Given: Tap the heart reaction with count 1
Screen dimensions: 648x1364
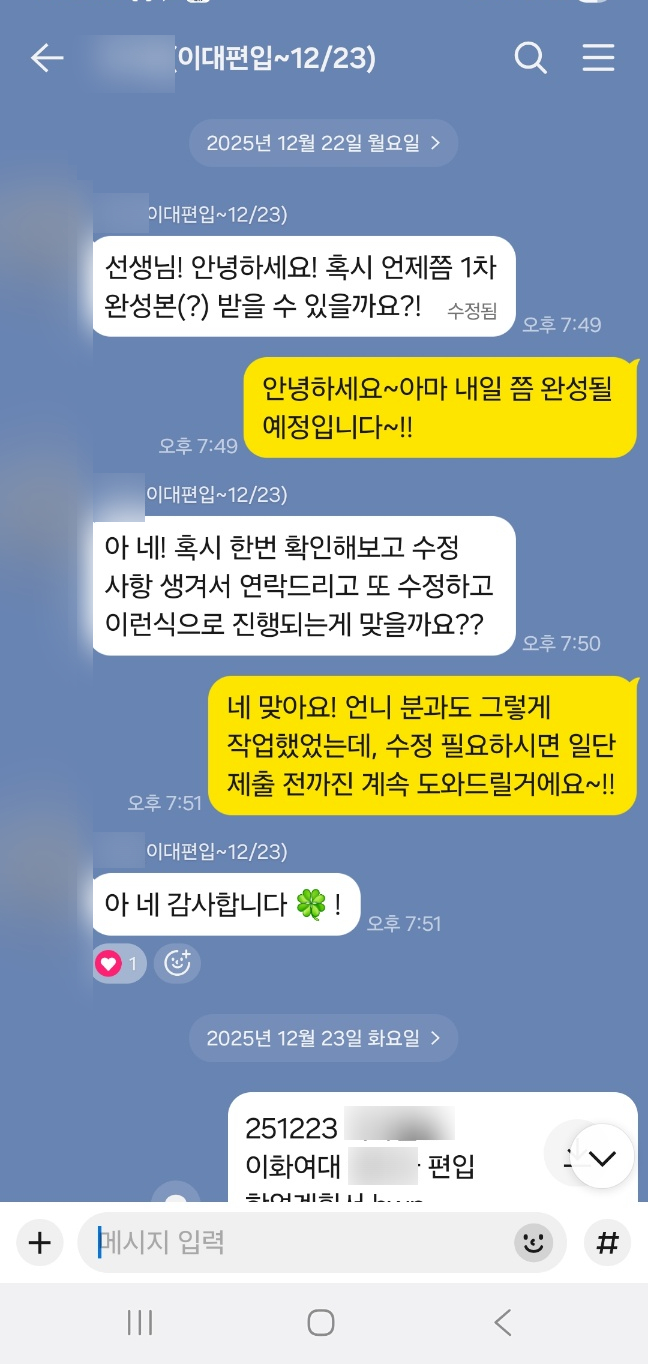Looking at the screenshot, I should coord(119,964).
